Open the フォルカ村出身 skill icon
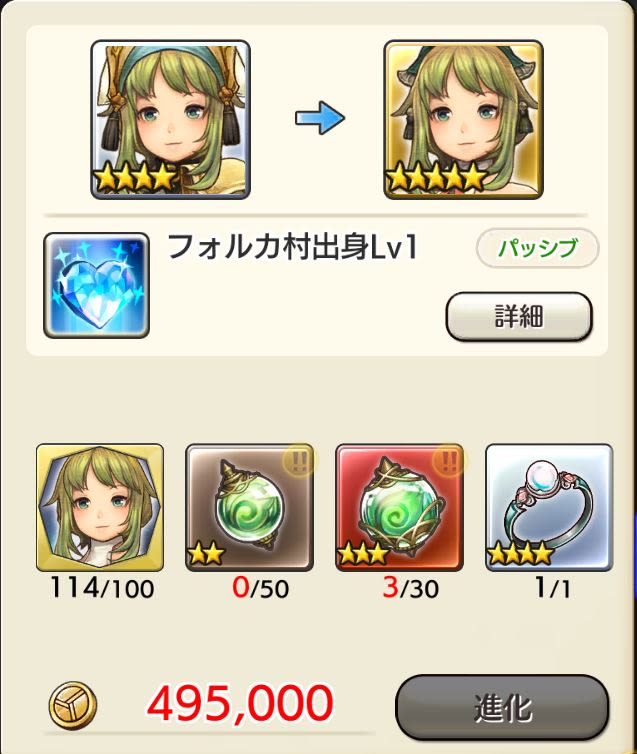The width and height of the screenshot is (637, 754). tap(96, 286)
